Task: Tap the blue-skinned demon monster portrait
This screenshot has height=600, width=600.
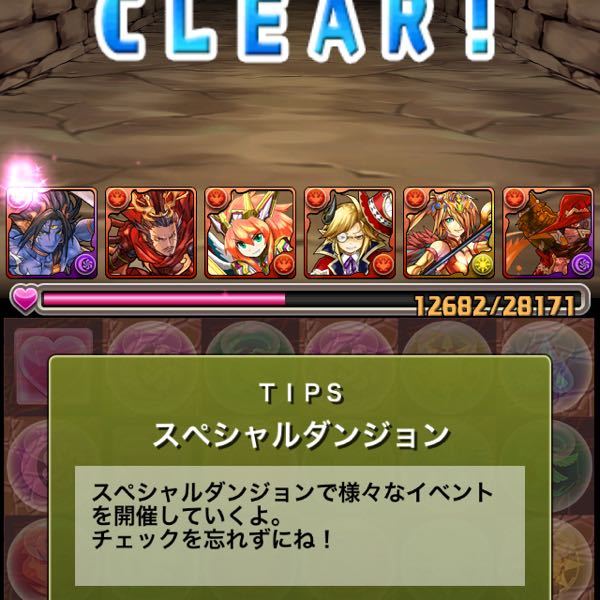Action: tap(52, 233)
